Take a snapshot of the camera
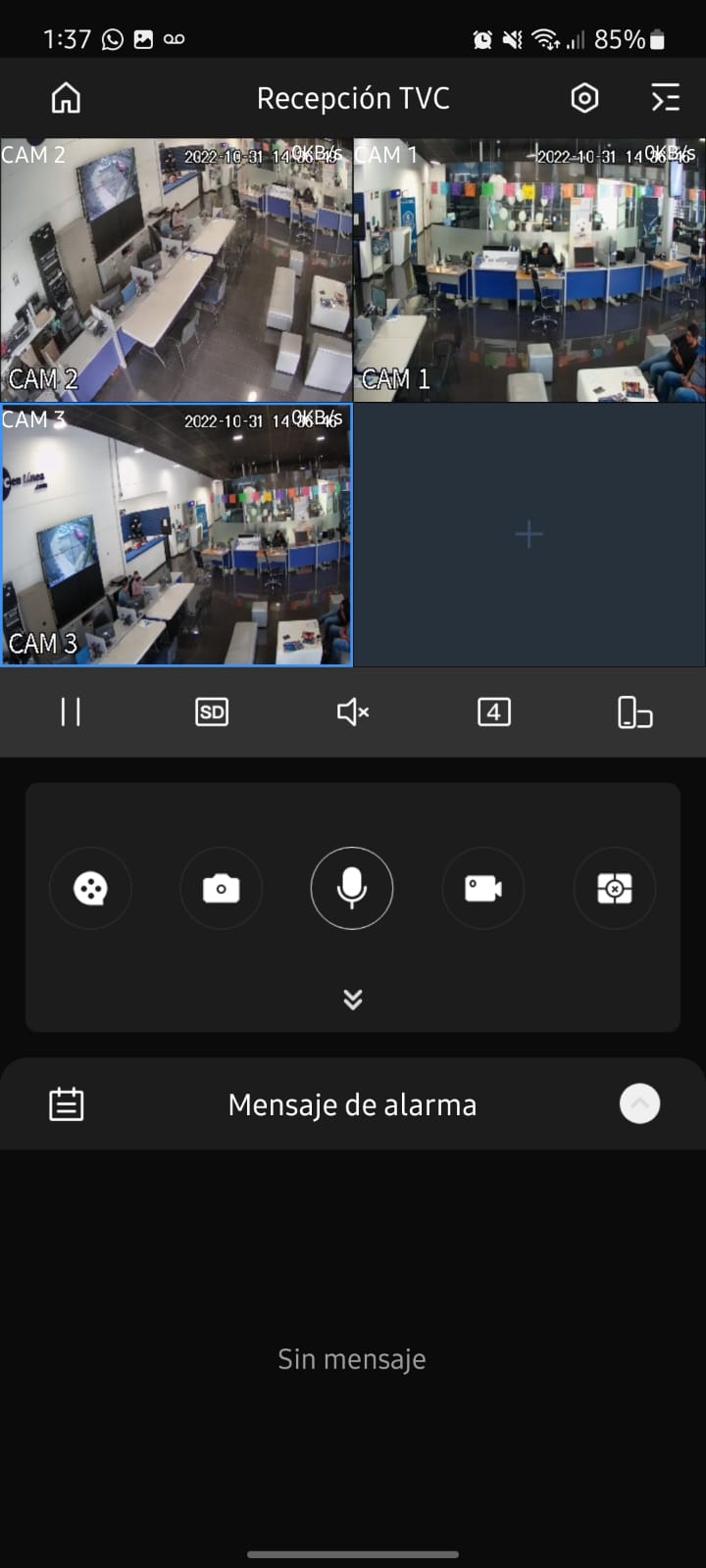 pyautogui.click(x=221, y=889)
